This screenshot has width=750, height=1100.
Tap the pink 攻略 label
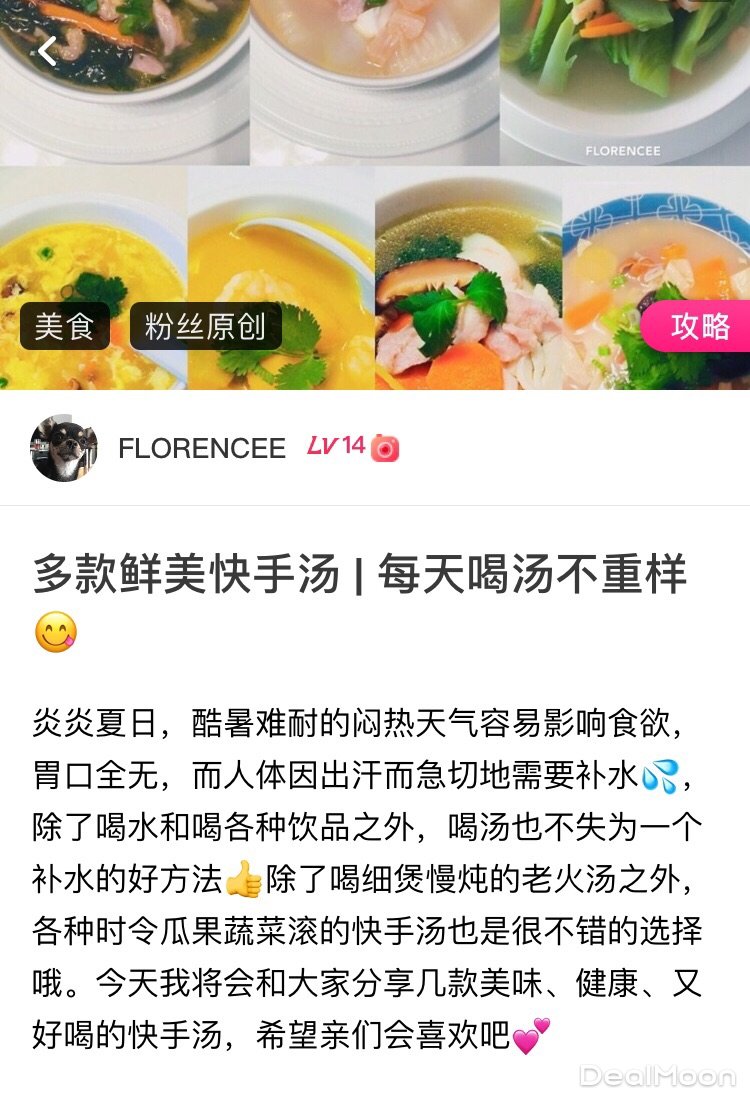click(699, 326)
